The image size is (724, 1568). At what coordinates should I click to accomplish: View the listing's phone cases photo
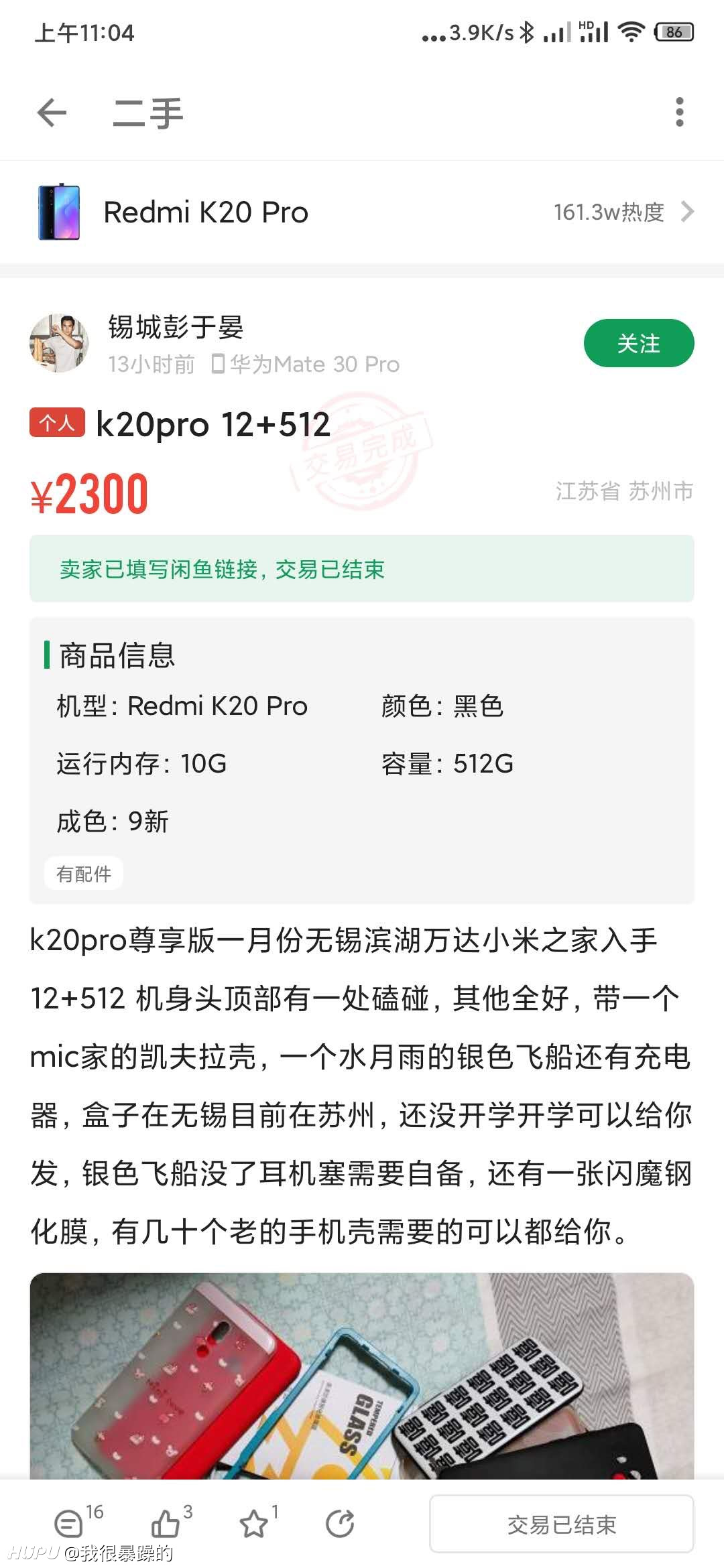pos(362,1376)
